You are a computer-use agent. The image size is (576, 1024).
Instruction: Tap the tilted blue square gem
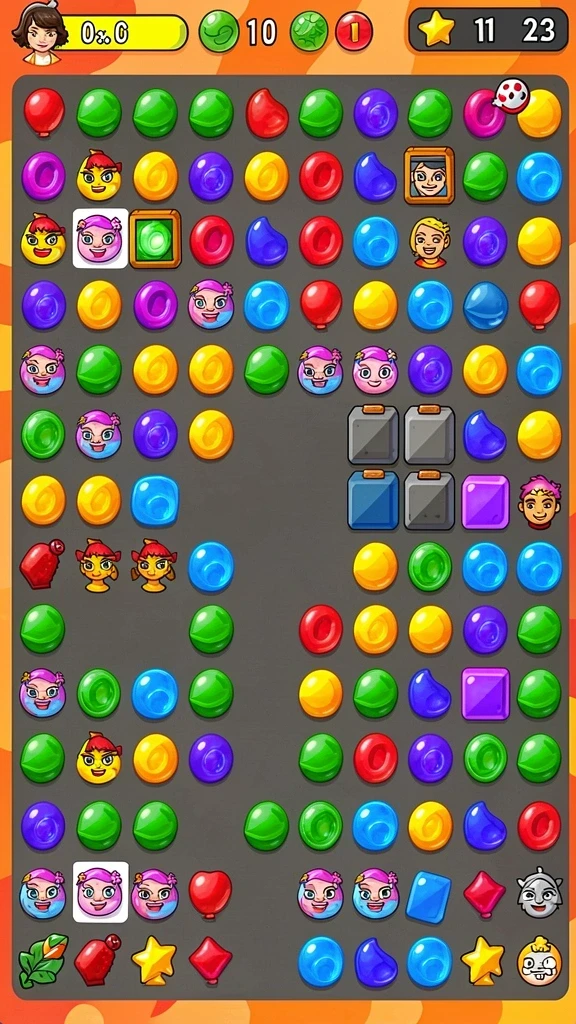coord(428,896)
